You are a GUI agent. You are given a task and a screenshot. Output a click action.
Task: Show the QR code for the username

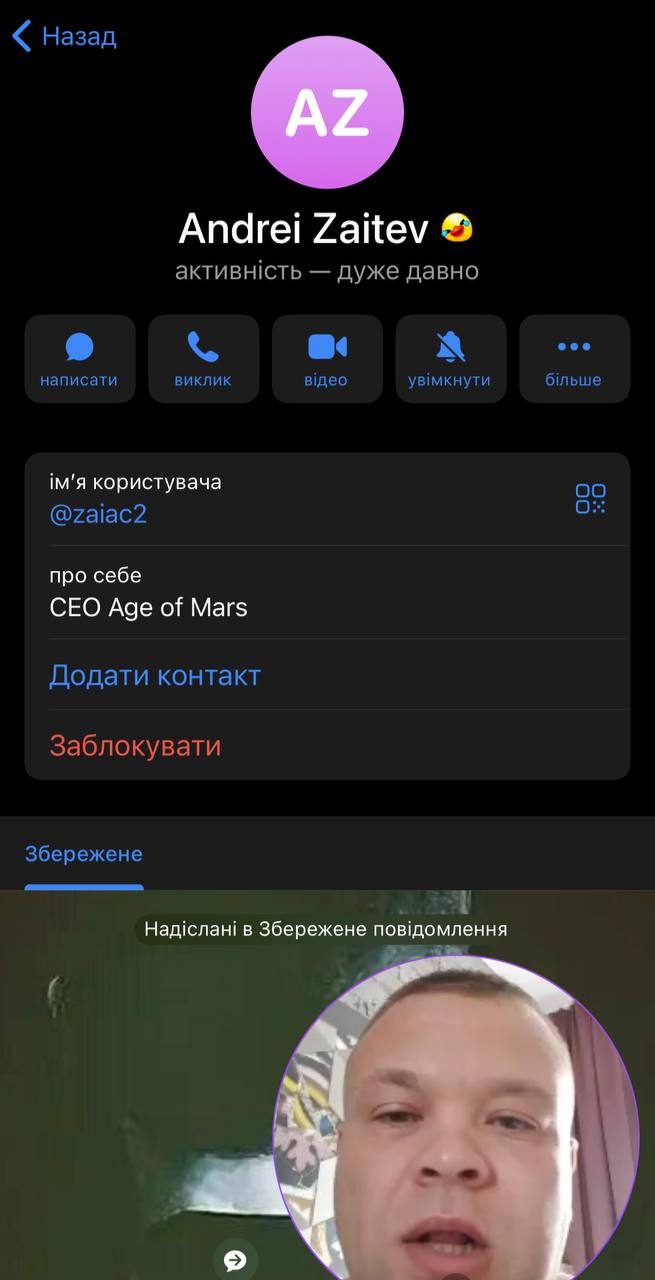[590, 498]
